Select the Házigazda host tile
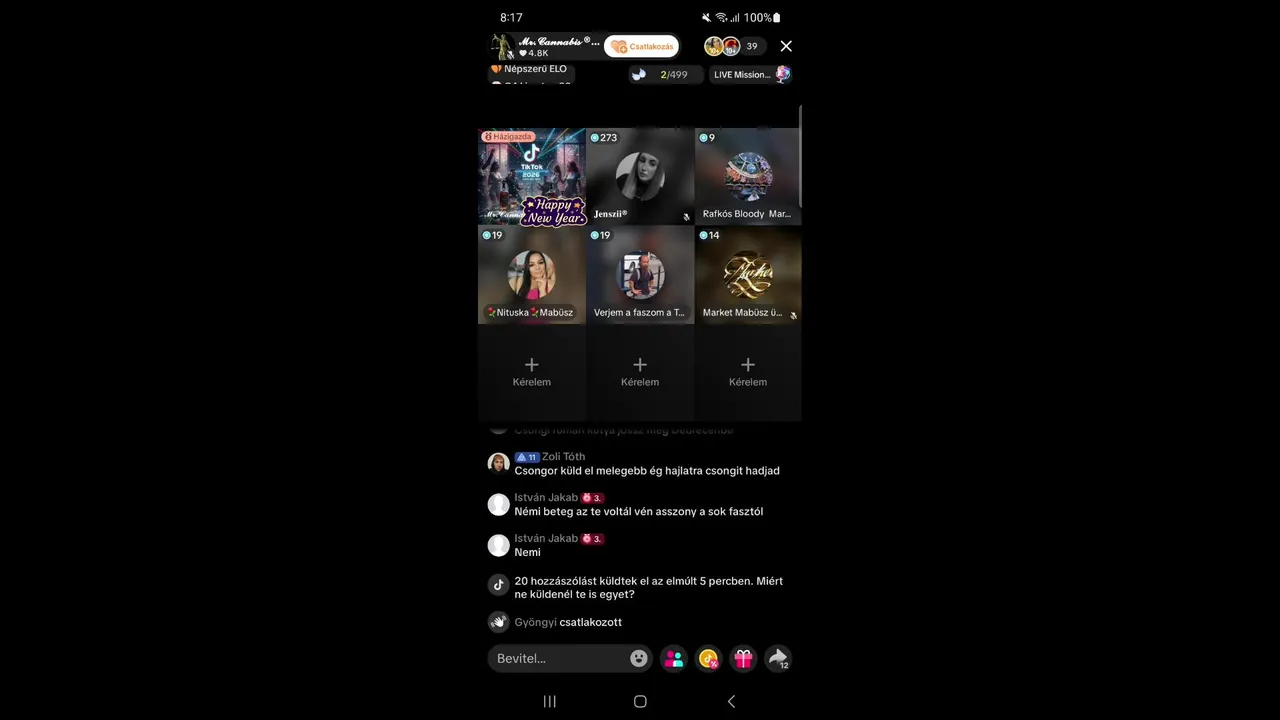 pos(532,176)
